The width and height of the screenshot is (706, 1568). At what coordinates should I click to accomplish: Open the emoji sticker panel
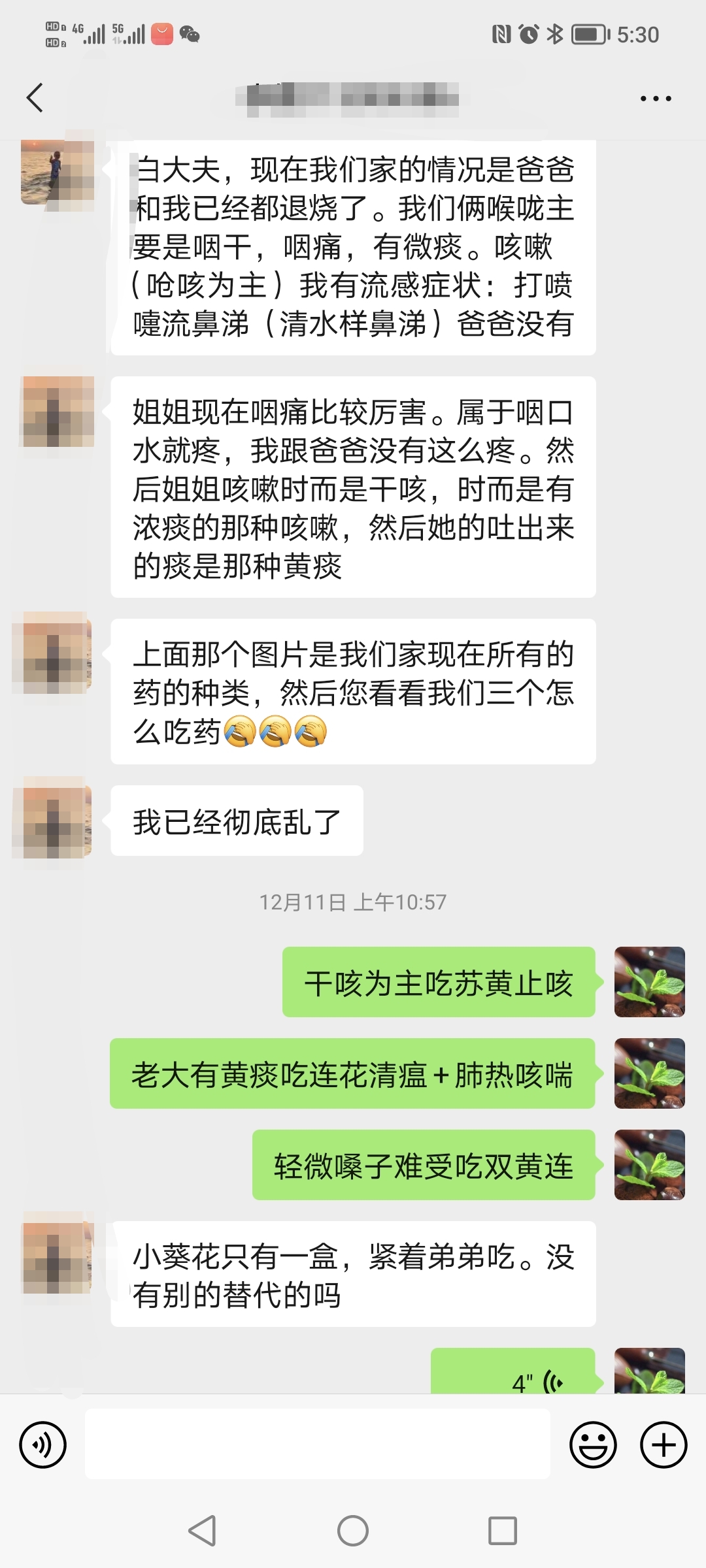pyautogui.click(x=593, y=1445)
